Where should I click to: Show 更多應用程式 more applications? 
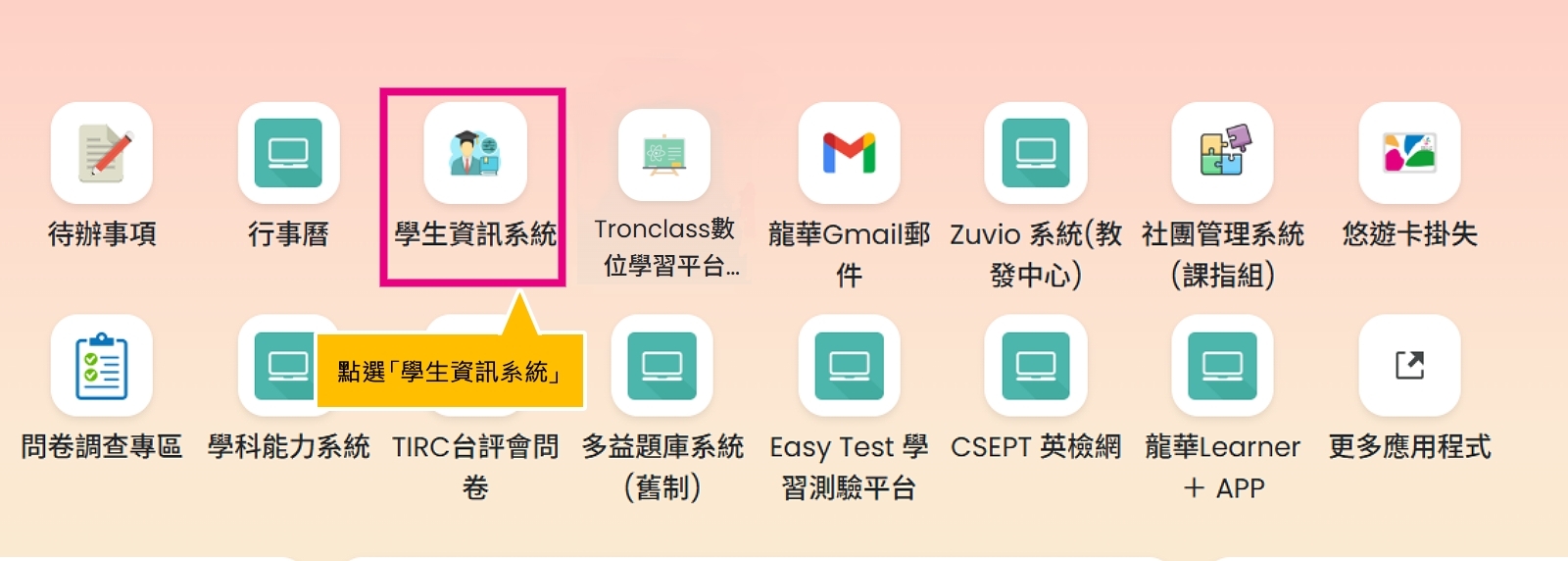coord(1409,366)
